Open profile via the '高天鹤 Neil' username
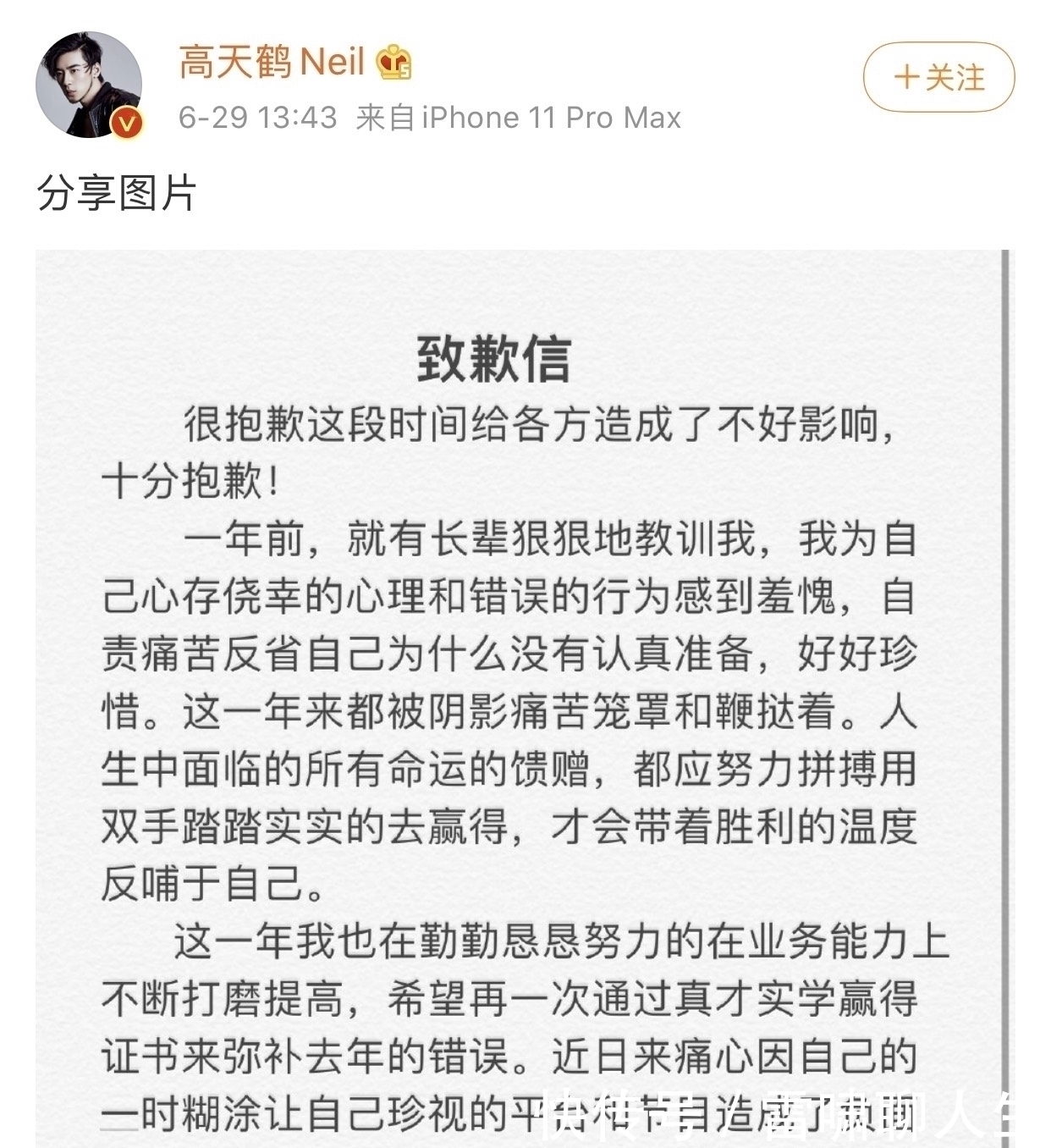 271,61
